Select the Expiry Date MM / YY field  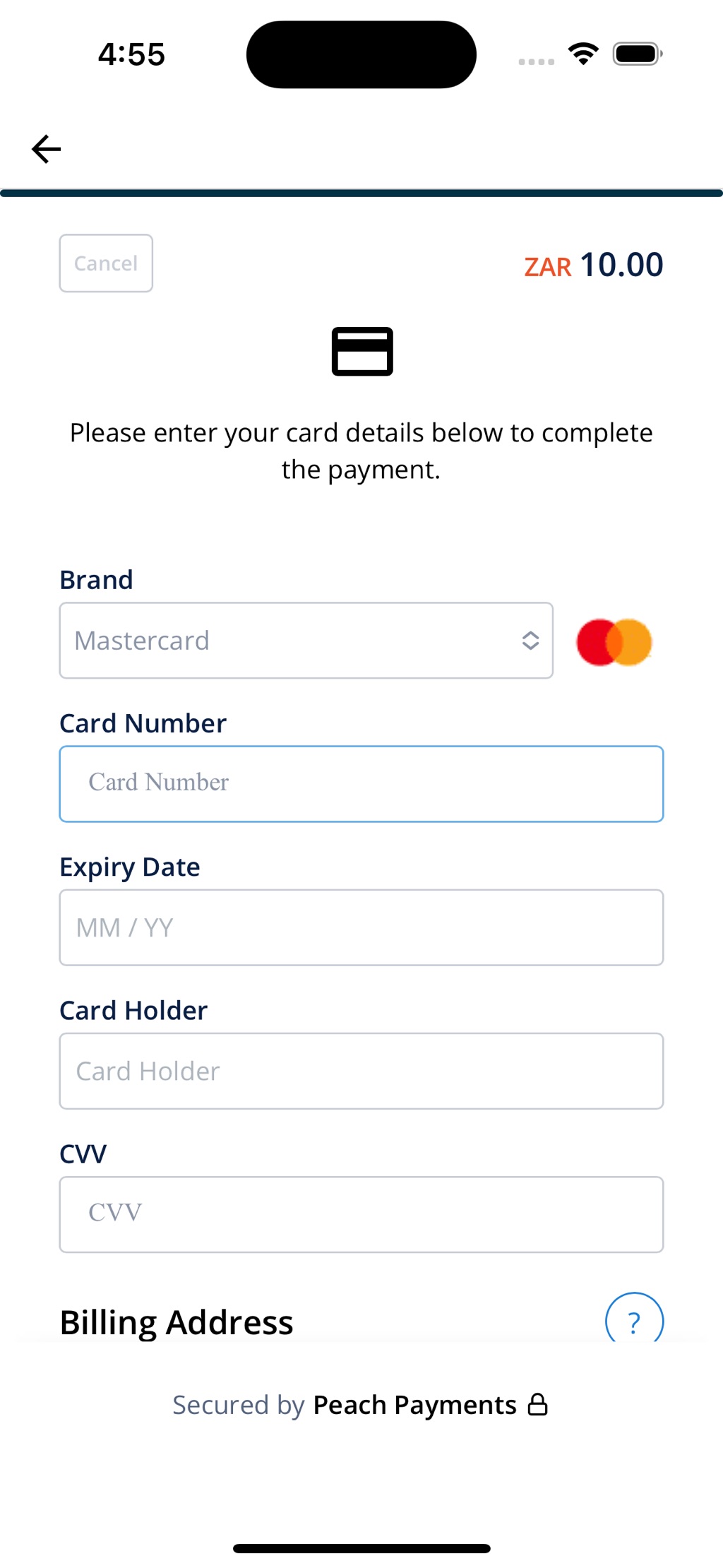pyautogui.click(x=361, y=927)
